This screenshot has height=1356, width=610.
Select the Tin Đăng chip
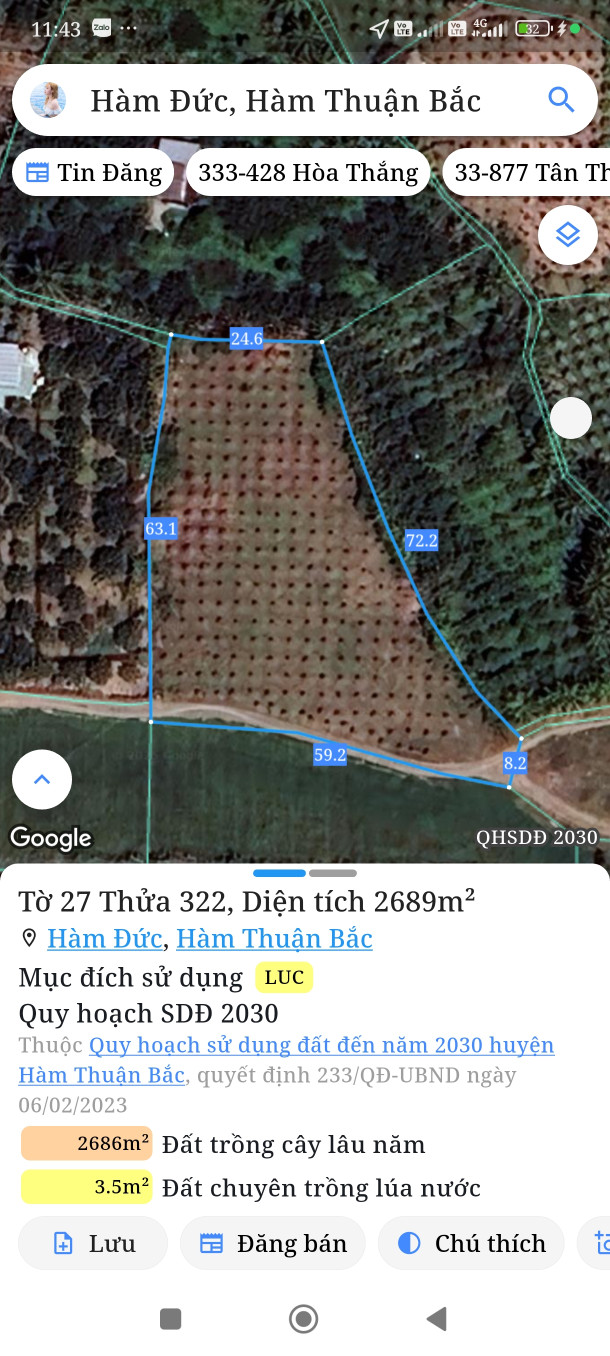pos(94,173)
